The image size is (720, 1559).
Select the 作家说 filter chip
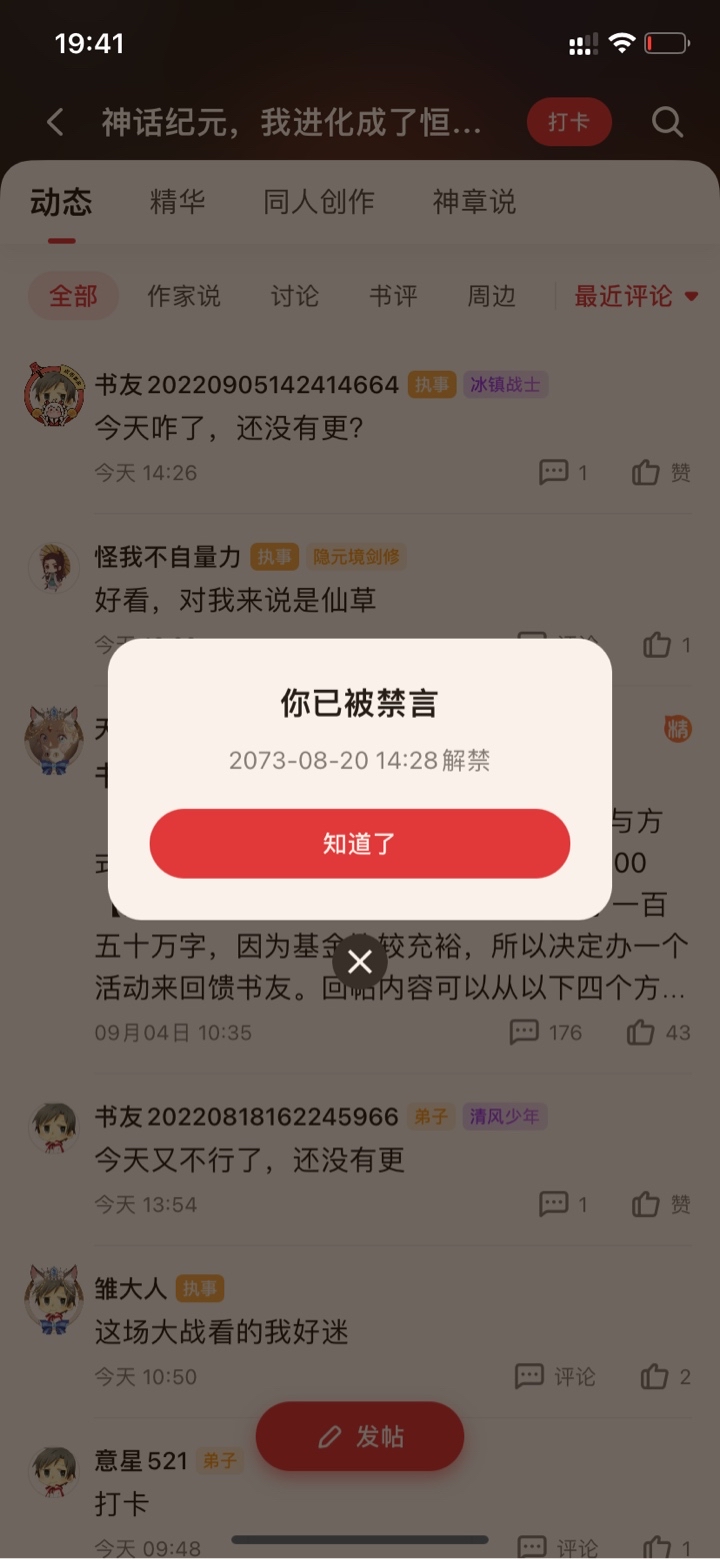184,296
